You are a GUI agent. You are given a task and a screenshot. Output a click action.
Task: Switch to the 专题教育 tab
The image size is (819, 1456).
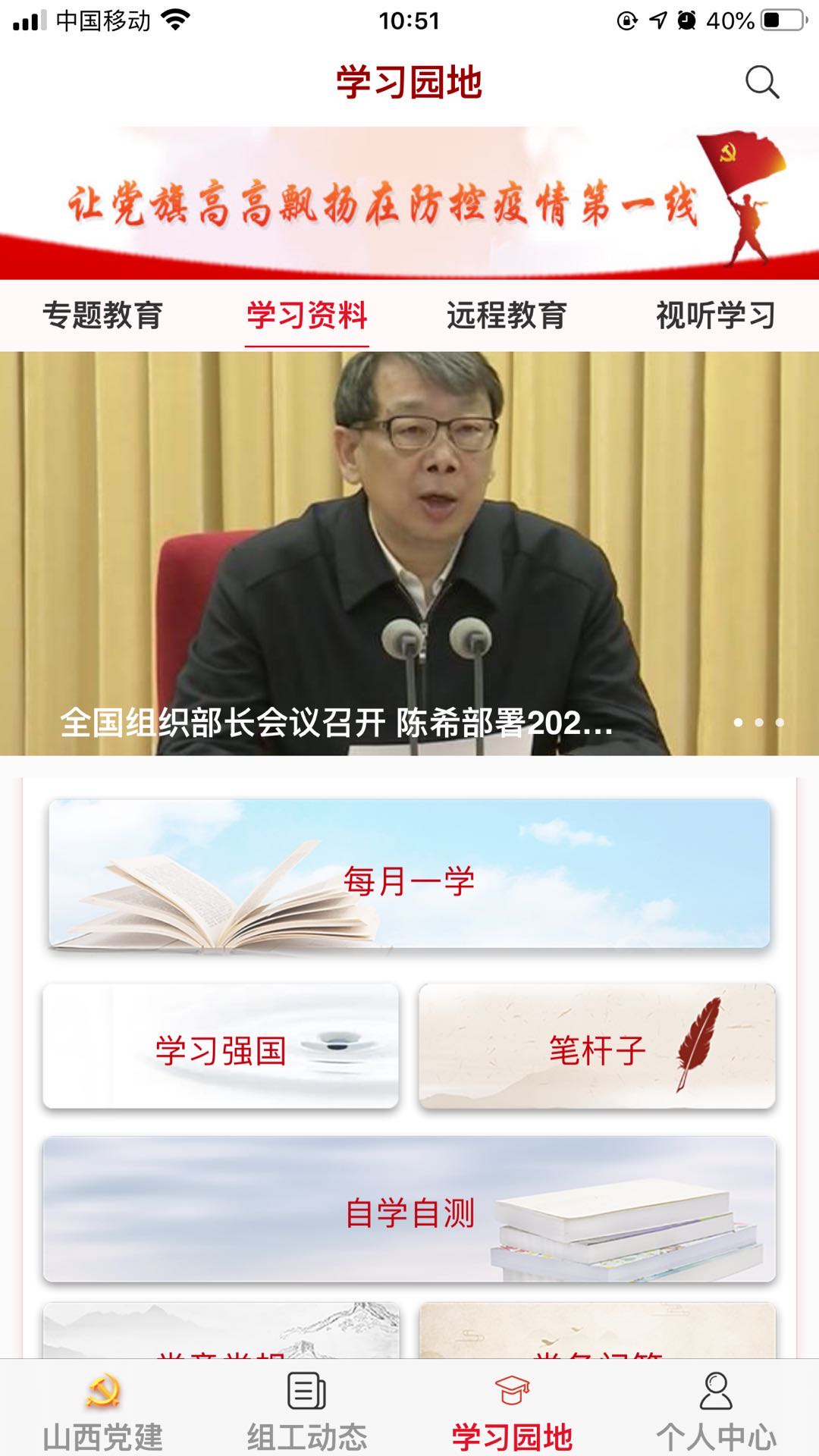(x=105, y=314)
